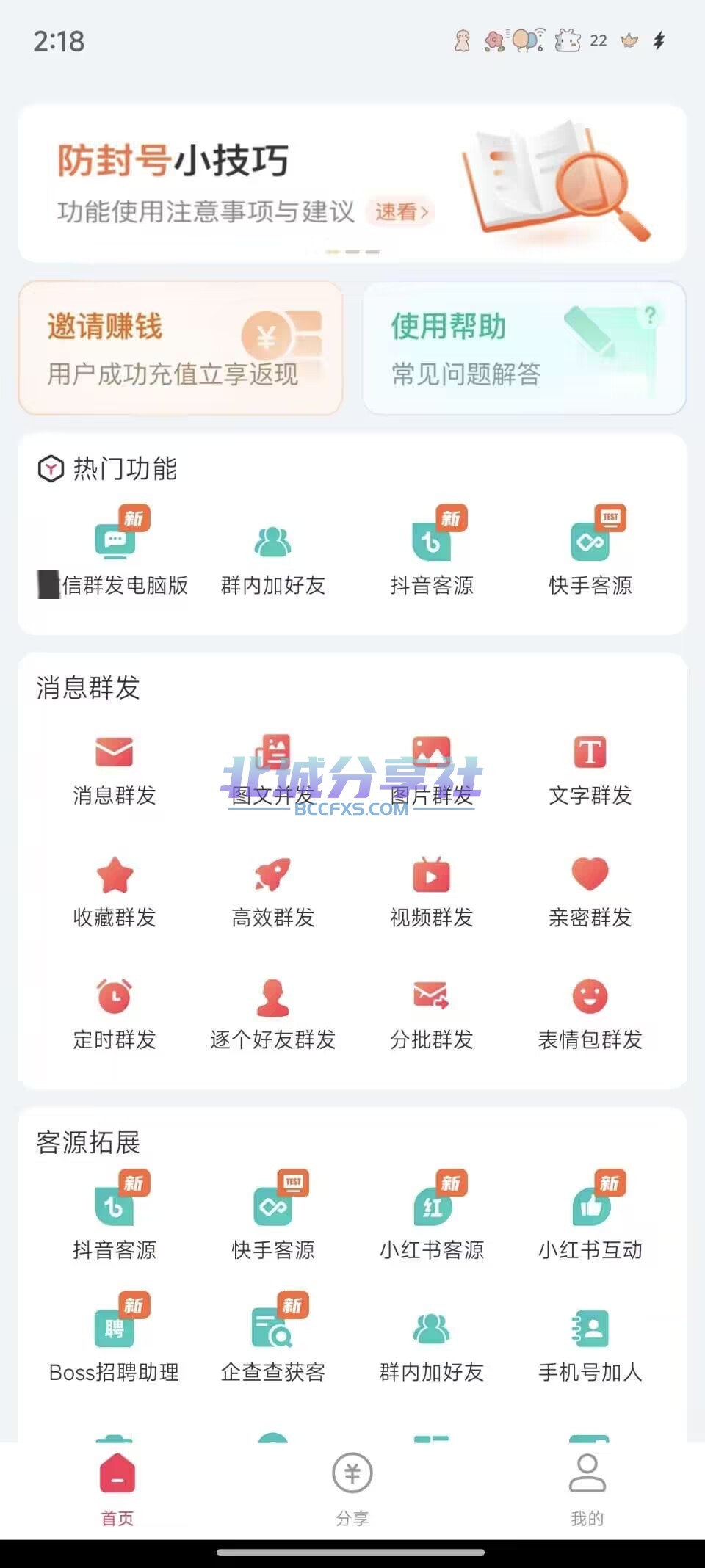
Task: Open 小红书客源
Action: [x=432, y=1216]
